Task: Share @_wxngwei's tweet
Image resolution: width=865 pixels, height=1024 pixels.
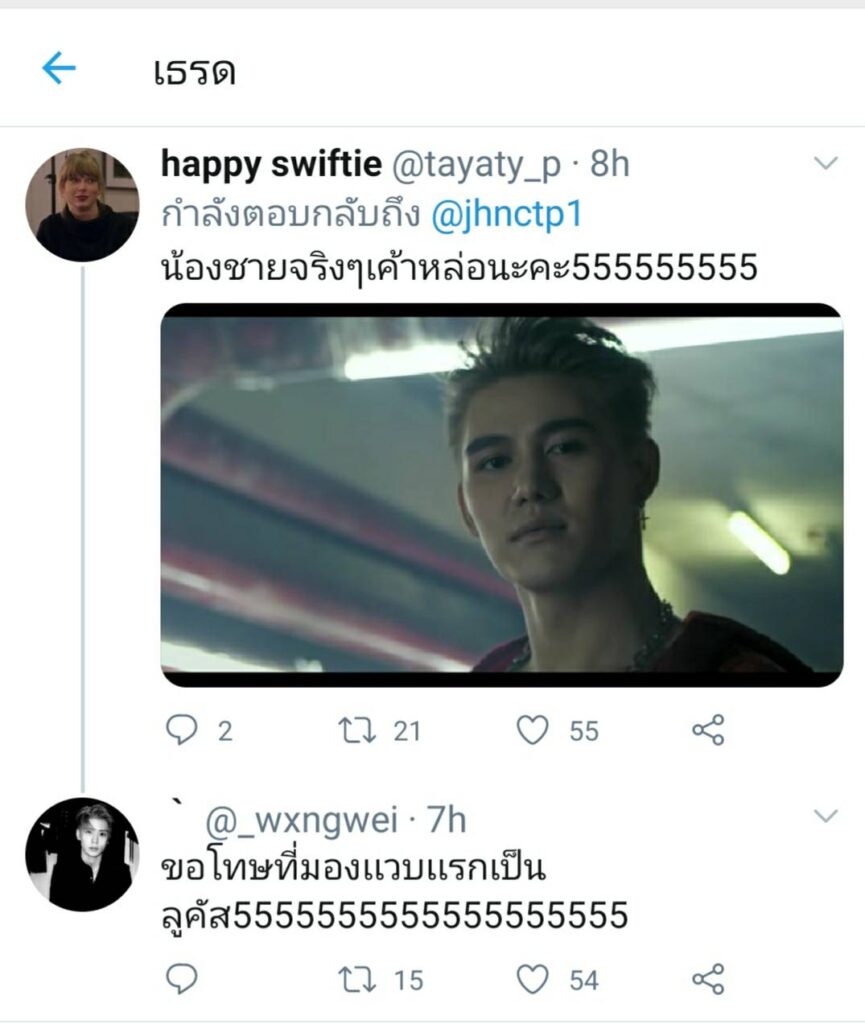Action: (x=708, y=979)
